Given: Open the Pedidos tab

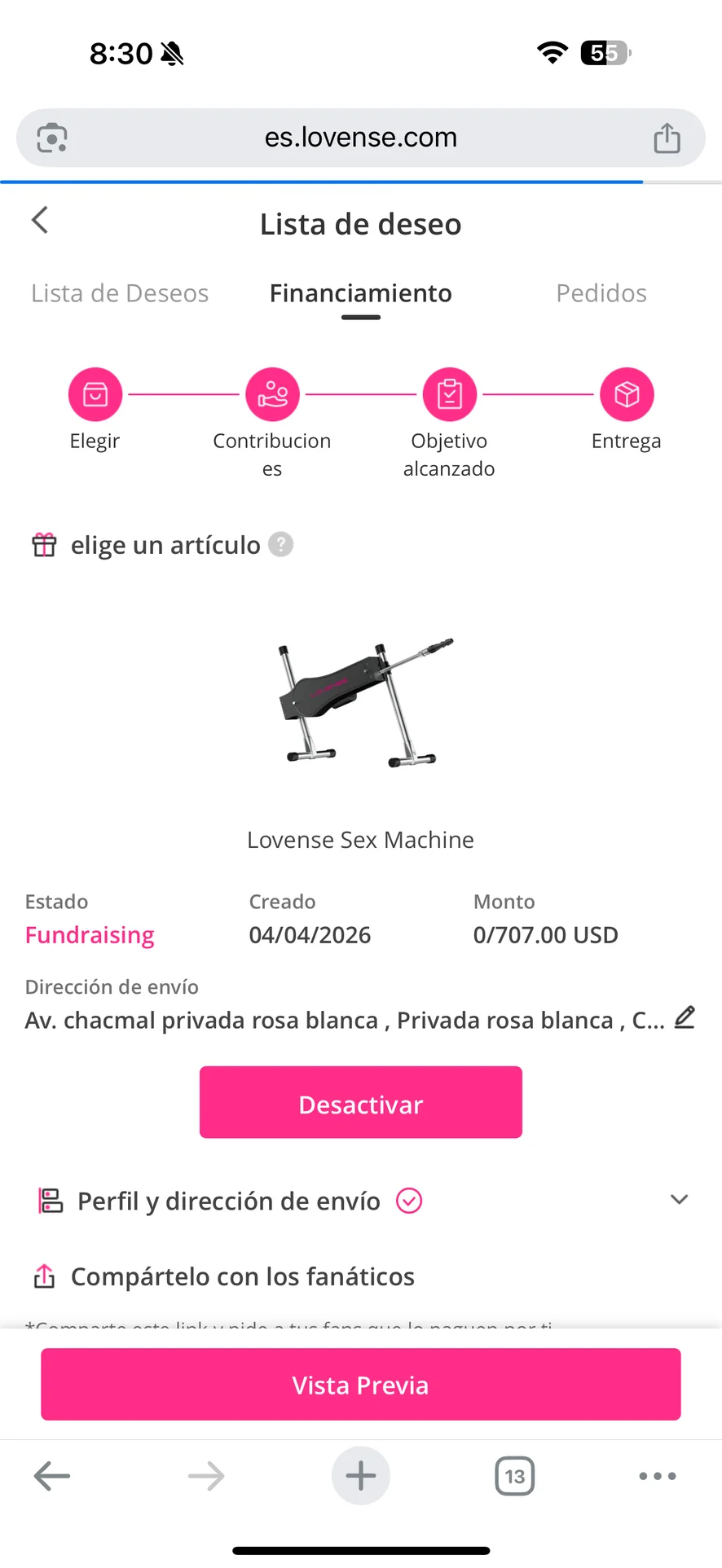Looking at the screenshot, I should click(601, 293).
